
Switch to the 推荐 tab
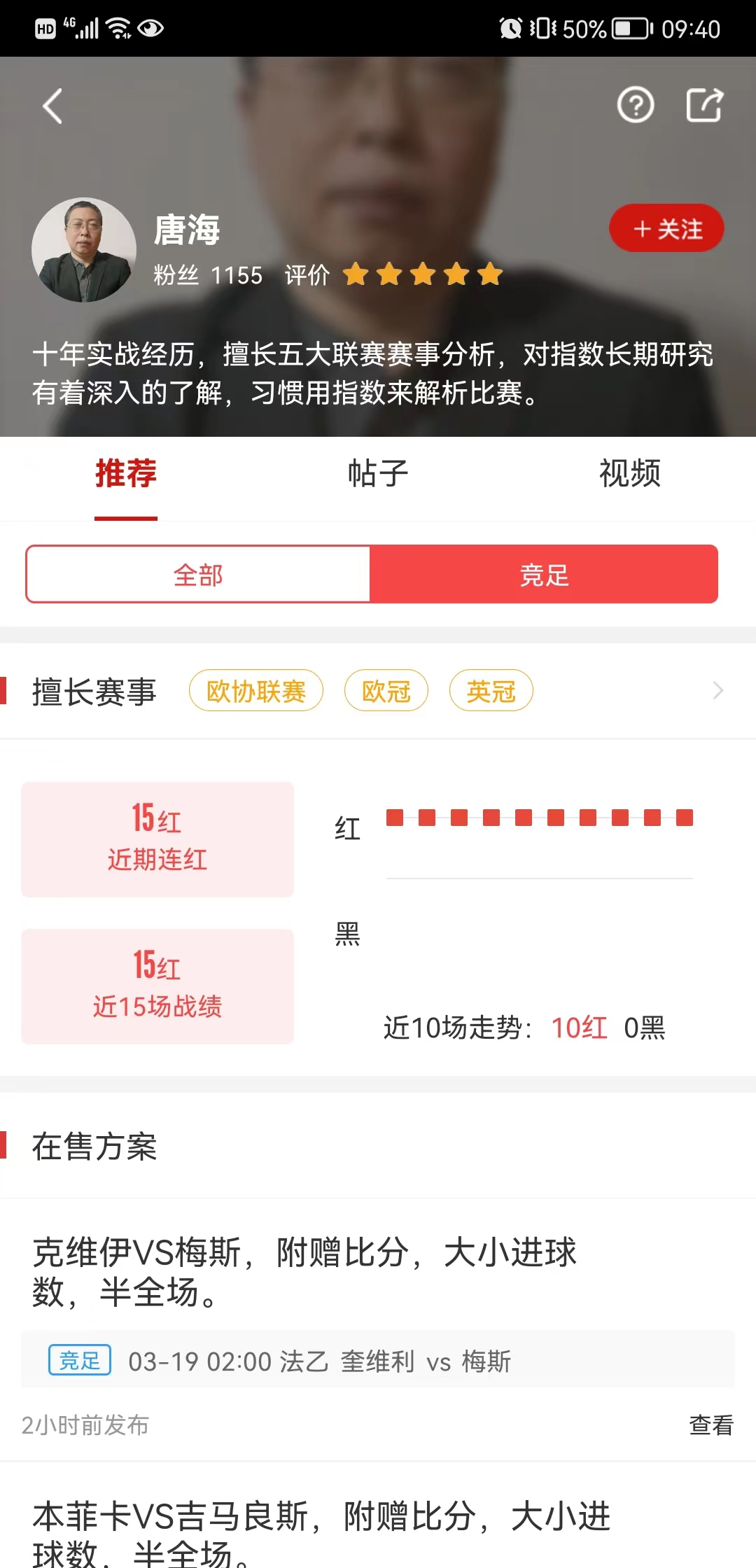pyautogui.click(x=126, y=474)
